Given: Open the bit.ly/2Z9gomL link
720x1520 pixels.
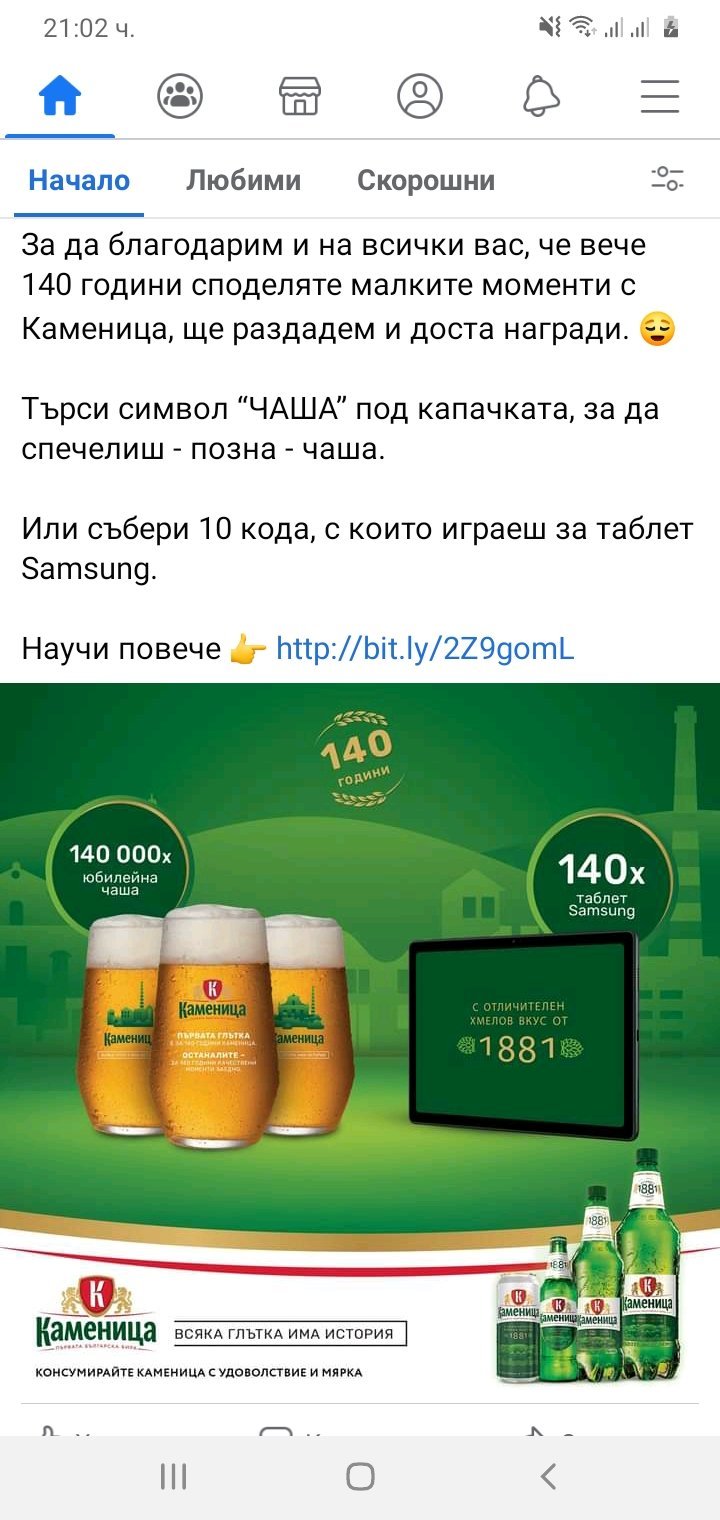Looking at the screenshot, I should tap(425, 649).
